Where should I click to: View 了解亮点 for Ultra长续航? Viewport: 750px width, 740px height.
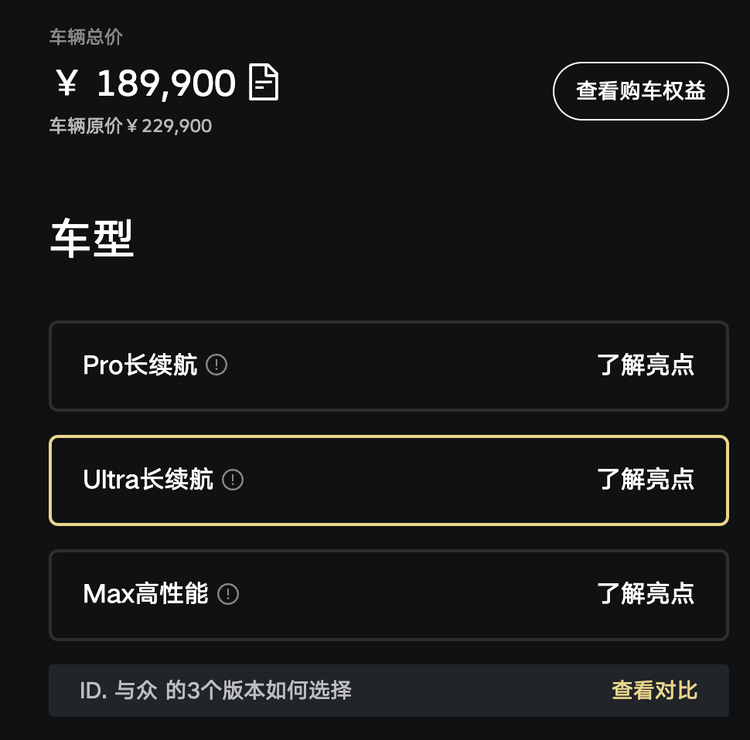[646, 480]
